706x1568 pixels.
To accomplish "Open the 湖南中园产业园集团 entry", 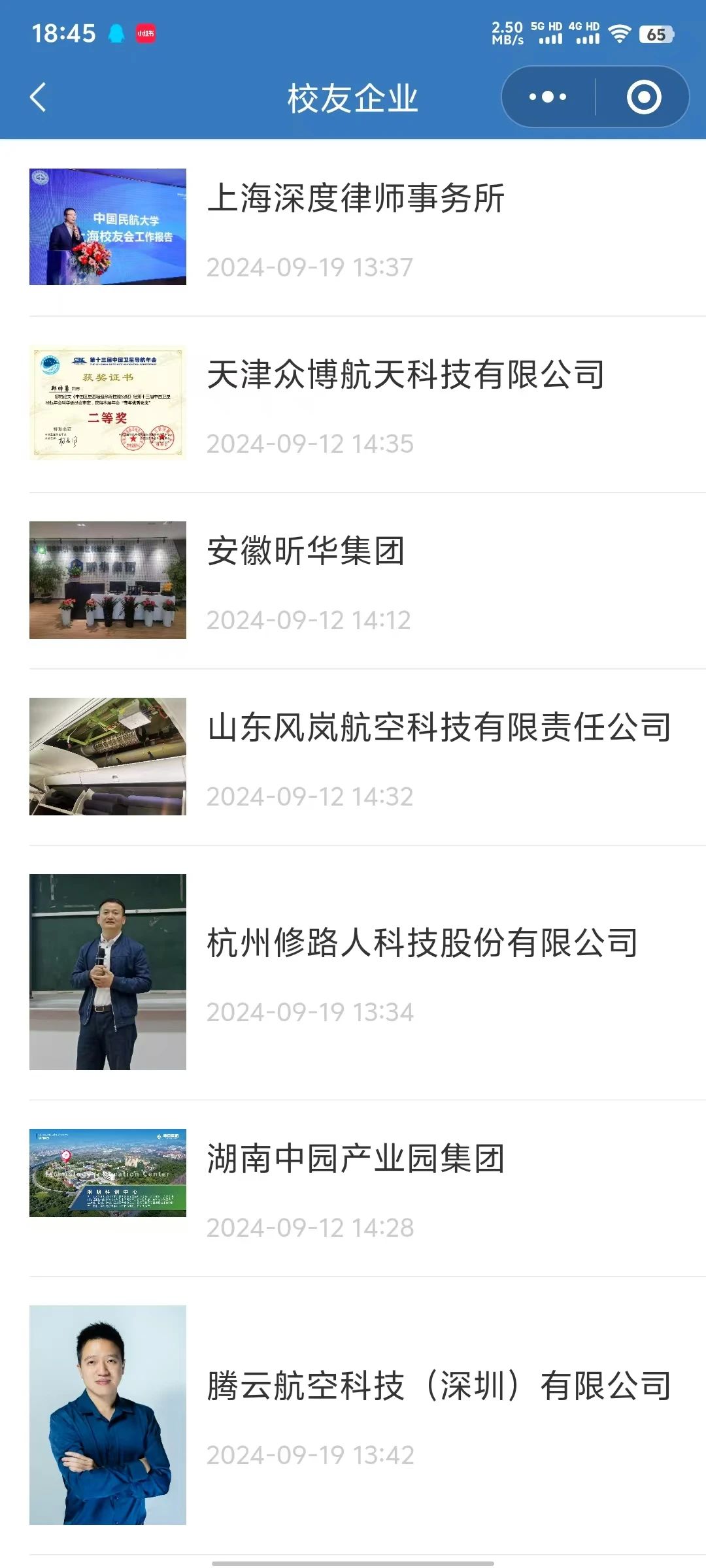I will coord(356,1159).
